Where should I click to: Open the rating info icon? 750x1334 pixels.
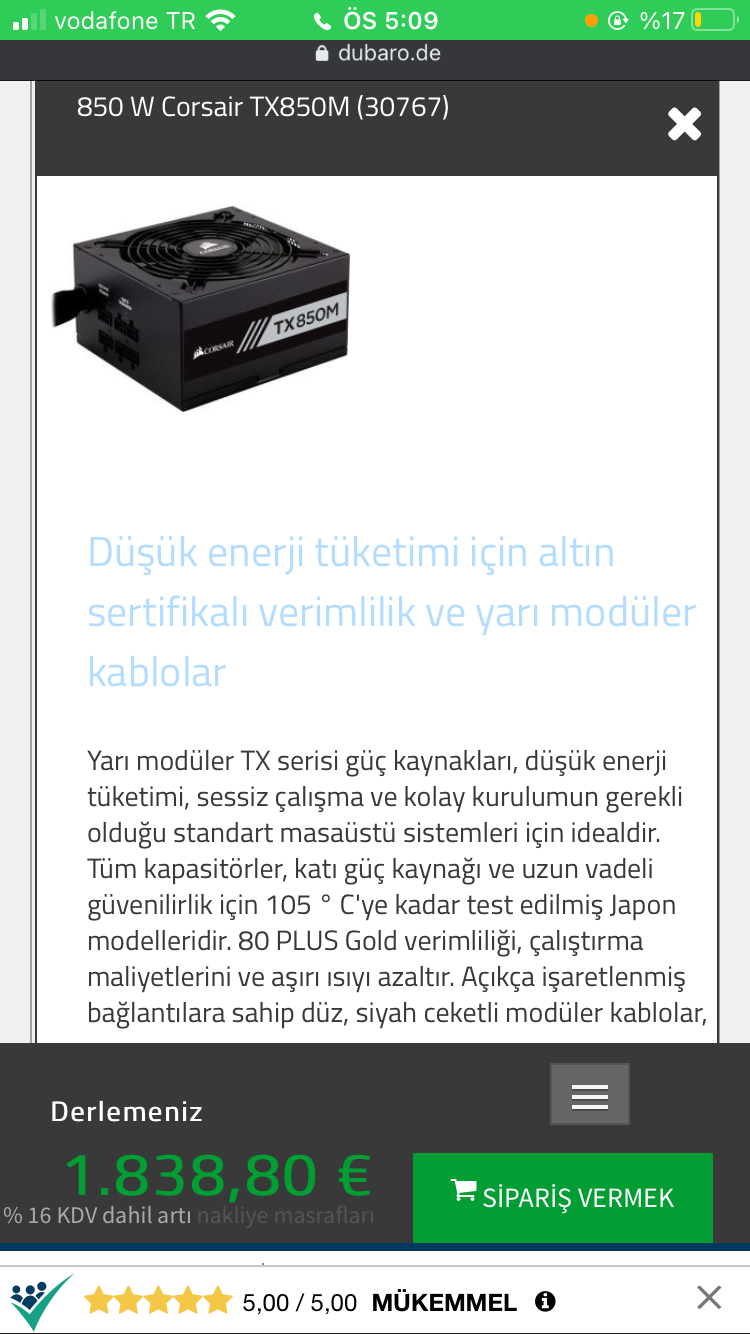545,1301
